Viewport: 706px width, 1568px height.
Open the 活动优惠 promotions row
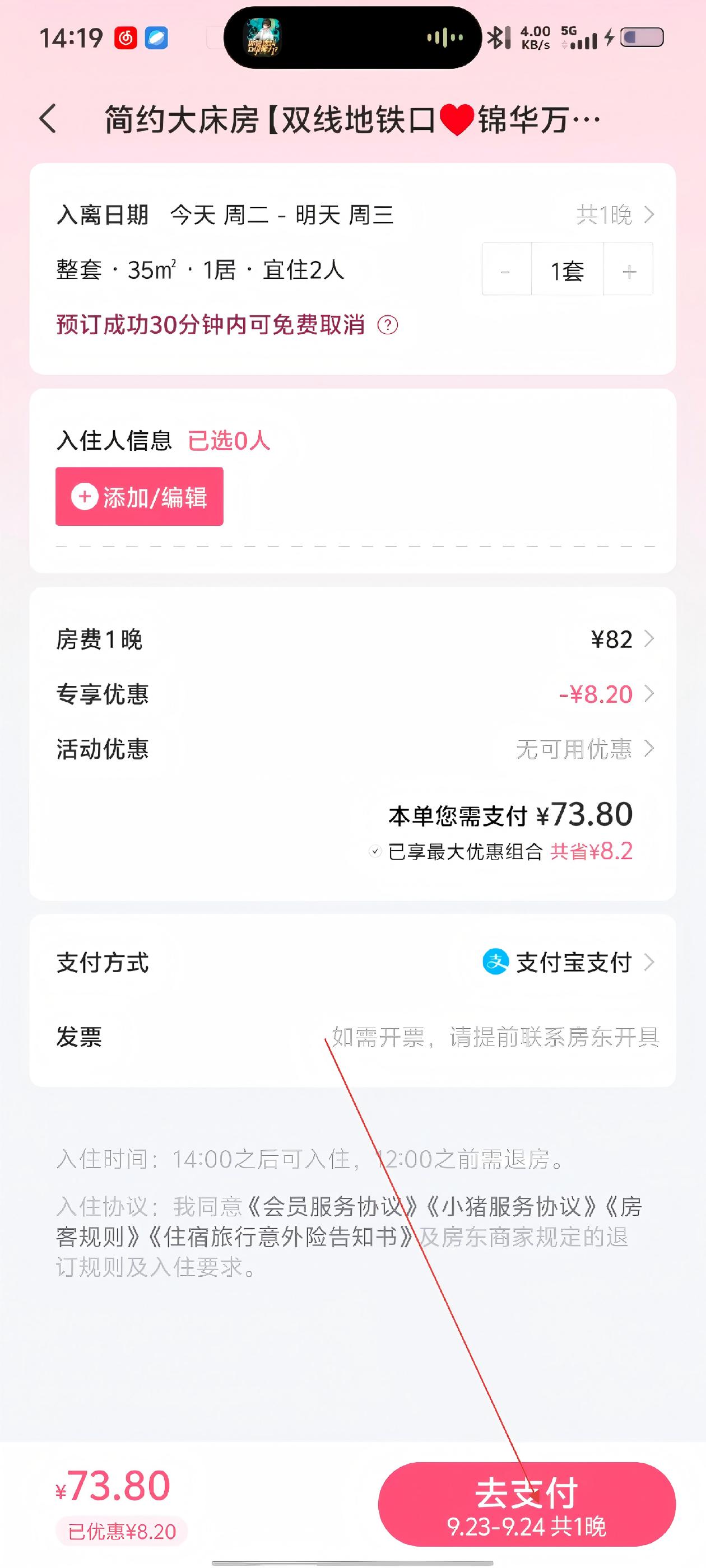585,749
